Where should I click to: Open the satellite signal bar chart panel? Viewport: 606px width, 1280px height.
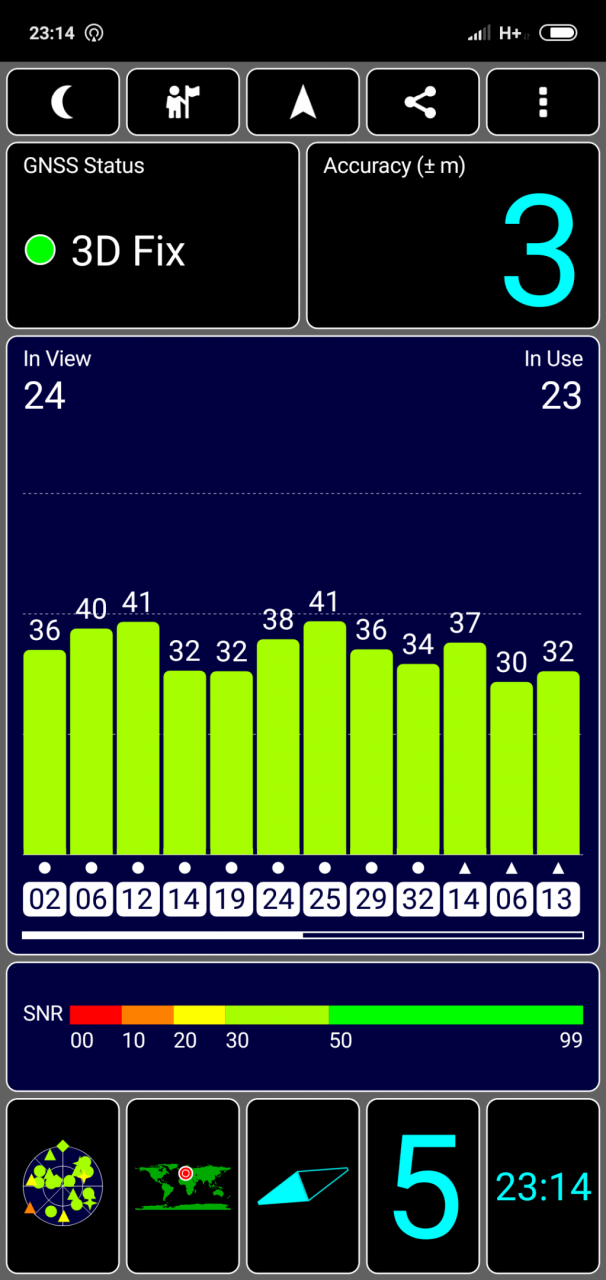303,645
